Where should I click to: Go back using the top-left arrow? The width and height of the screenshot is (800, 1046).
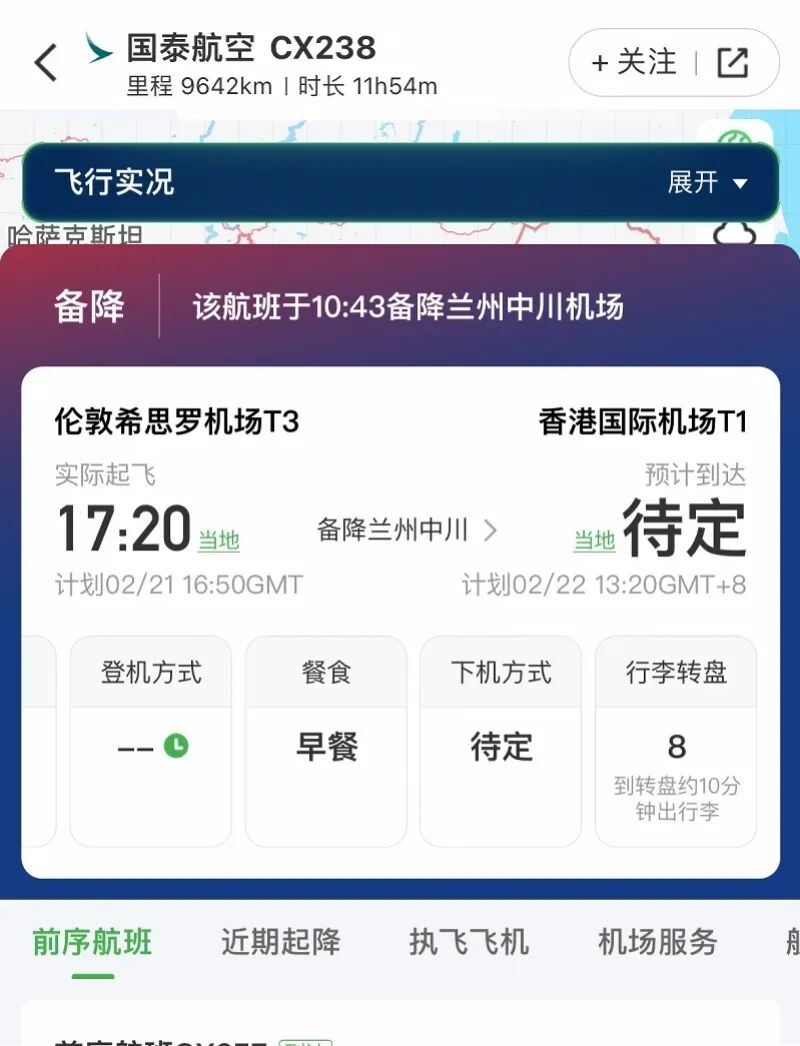tap(46, 63)
